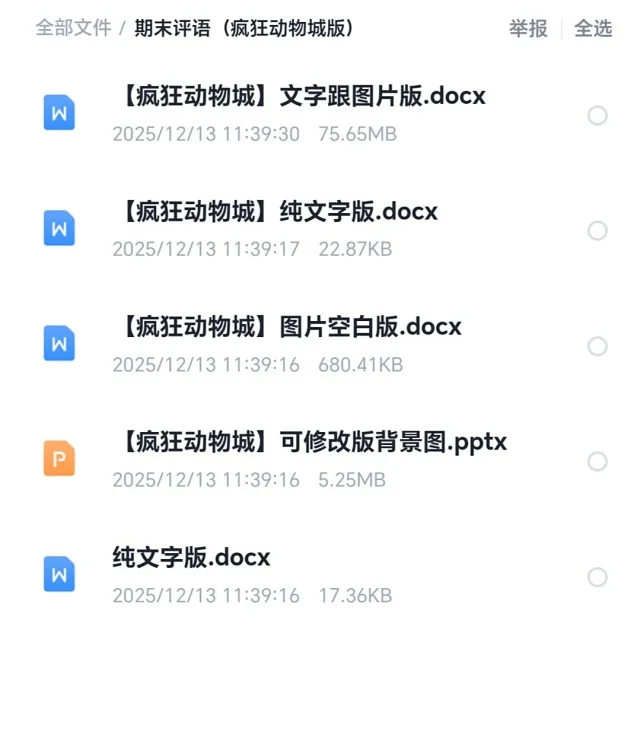Tick the circle for 17.36KB 纯文字版.docx
The image size is (640, 734).
tap(597, 577)
